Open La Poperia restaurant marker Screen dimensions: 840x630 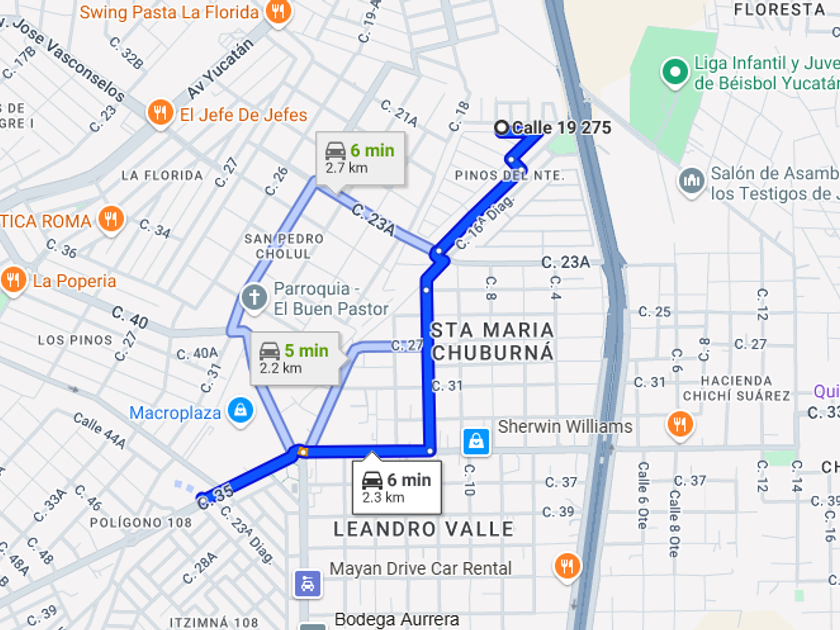[x=14, y=280]
